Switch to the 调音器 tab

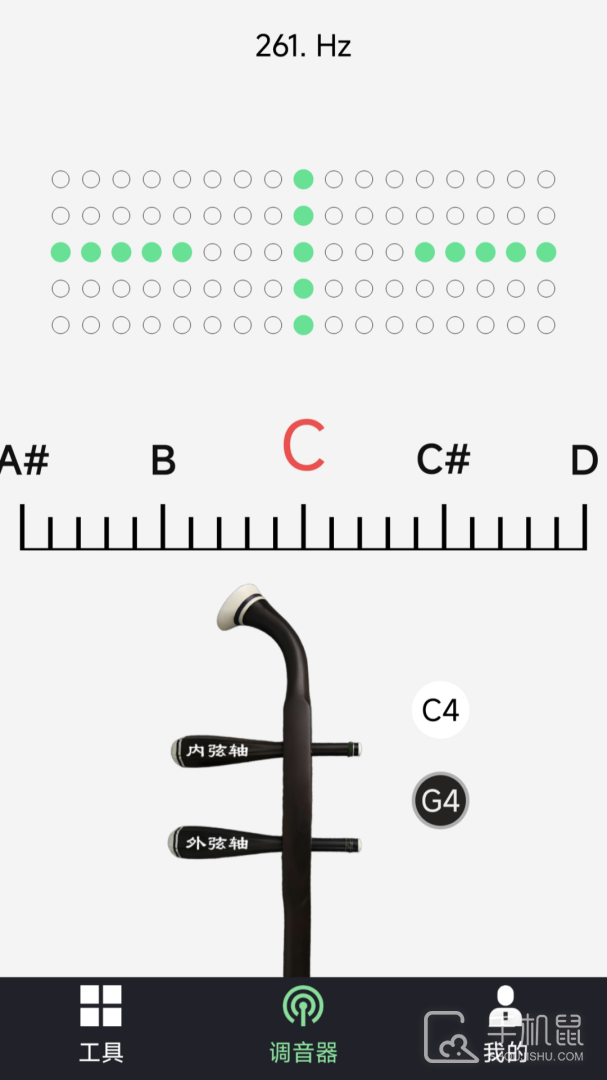click(x=303, y=1024)
